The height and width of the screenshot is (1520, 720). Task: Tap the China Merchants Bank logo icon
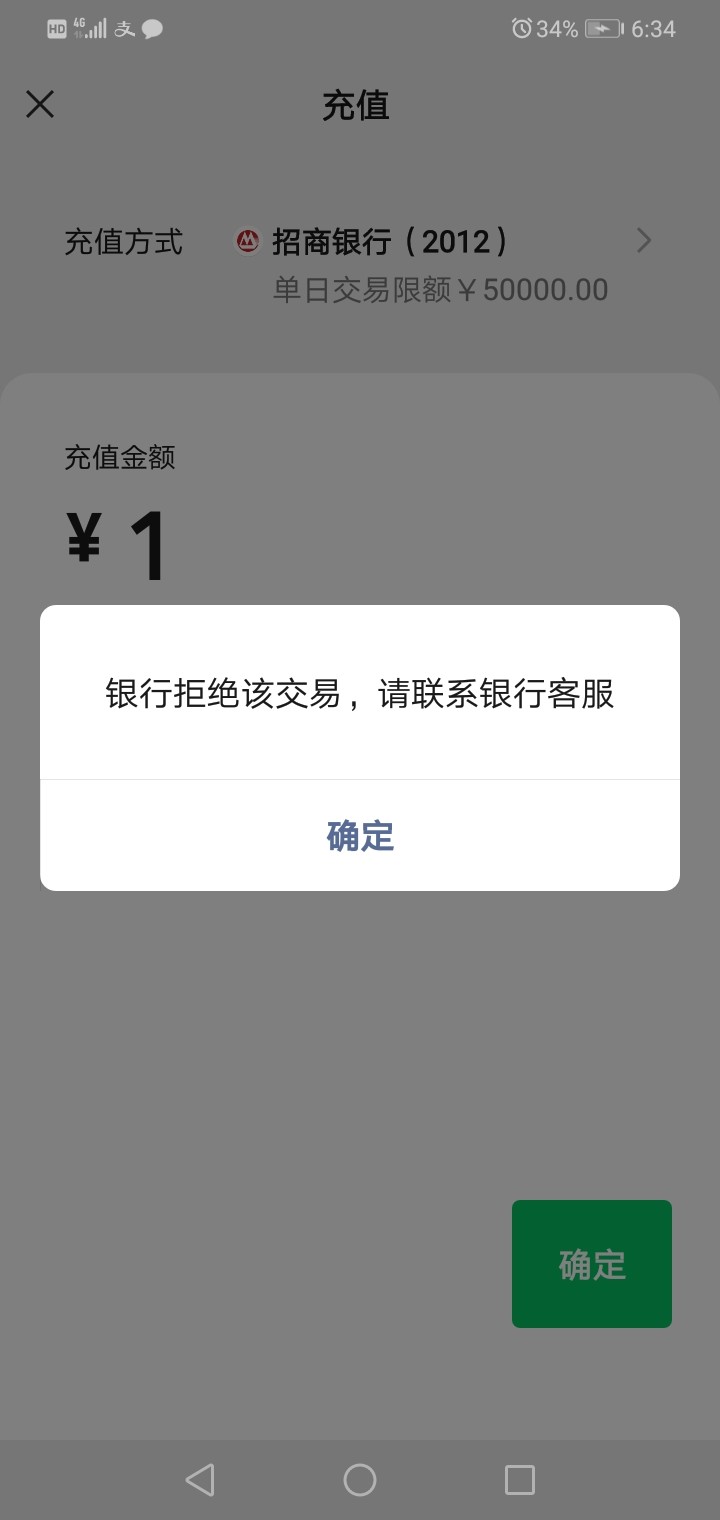(x=245, y=240)
